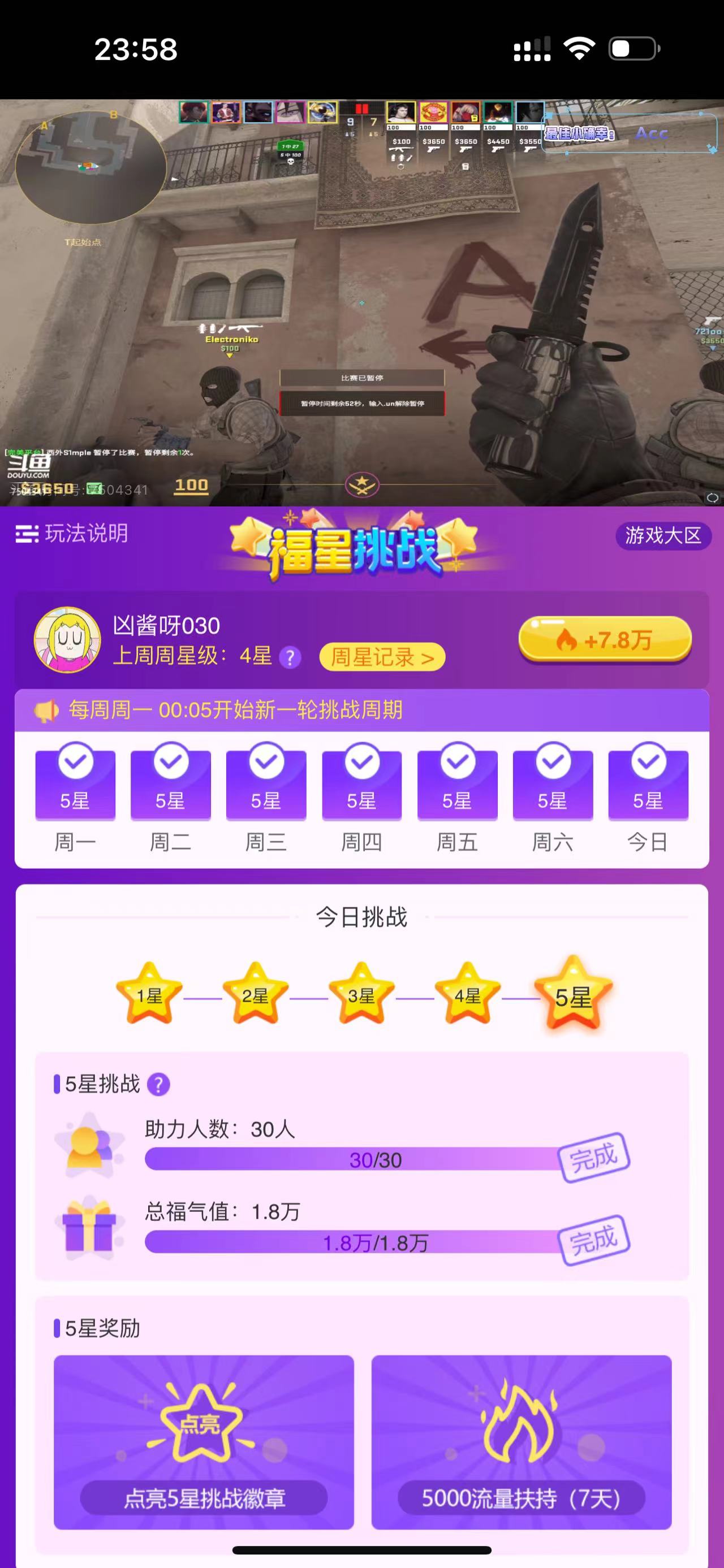Show the 1星 challenge level

tap(149, 995)
